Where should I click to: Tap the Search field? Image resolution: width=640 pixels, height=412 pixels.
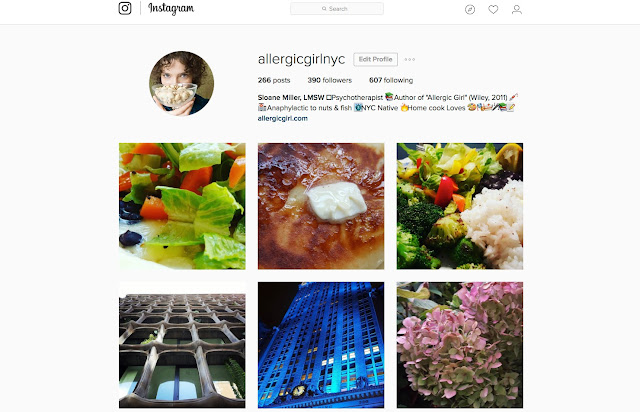point(336,9)
